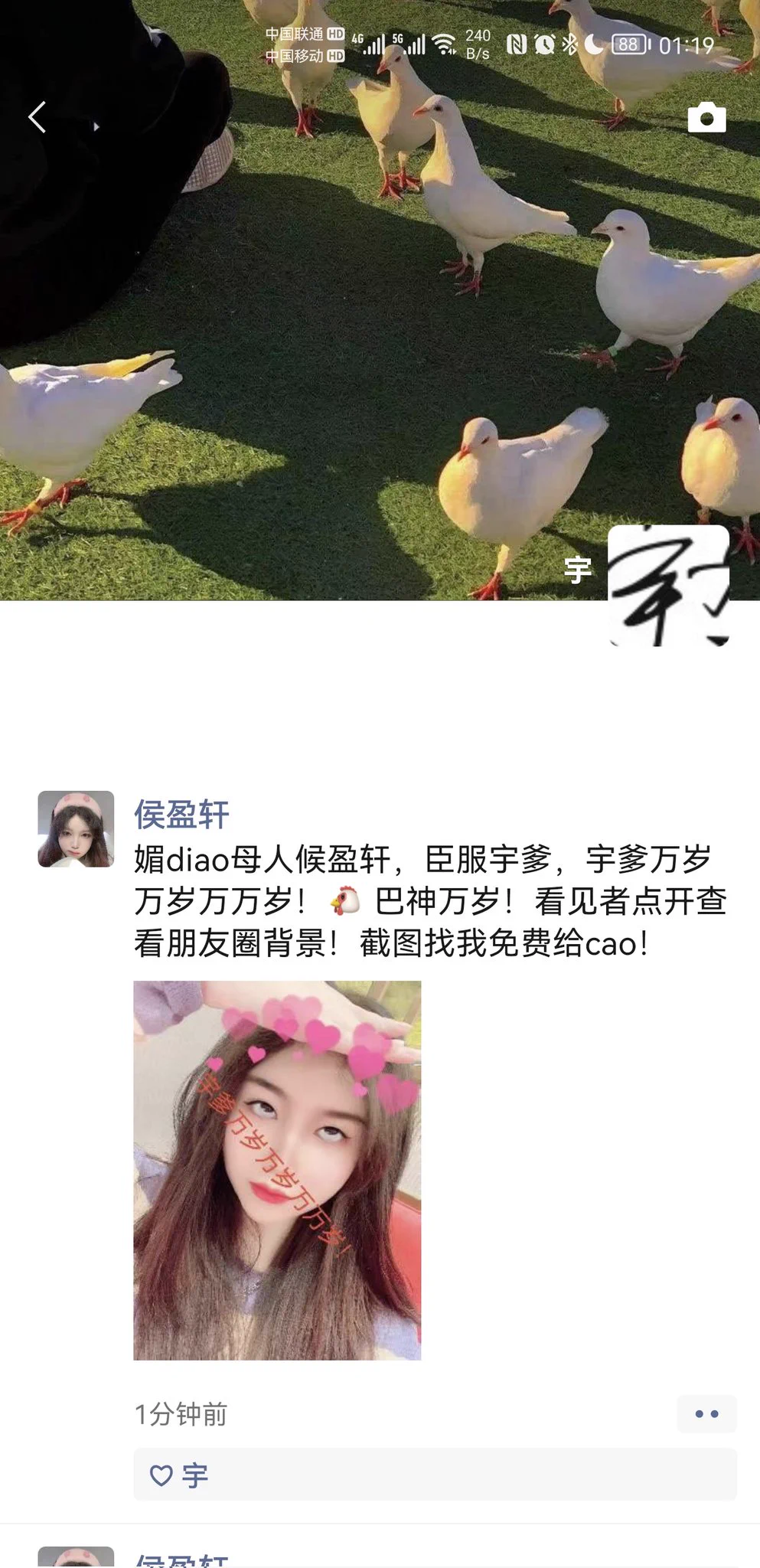Open the camera icon to post a moment

(706, 118)
